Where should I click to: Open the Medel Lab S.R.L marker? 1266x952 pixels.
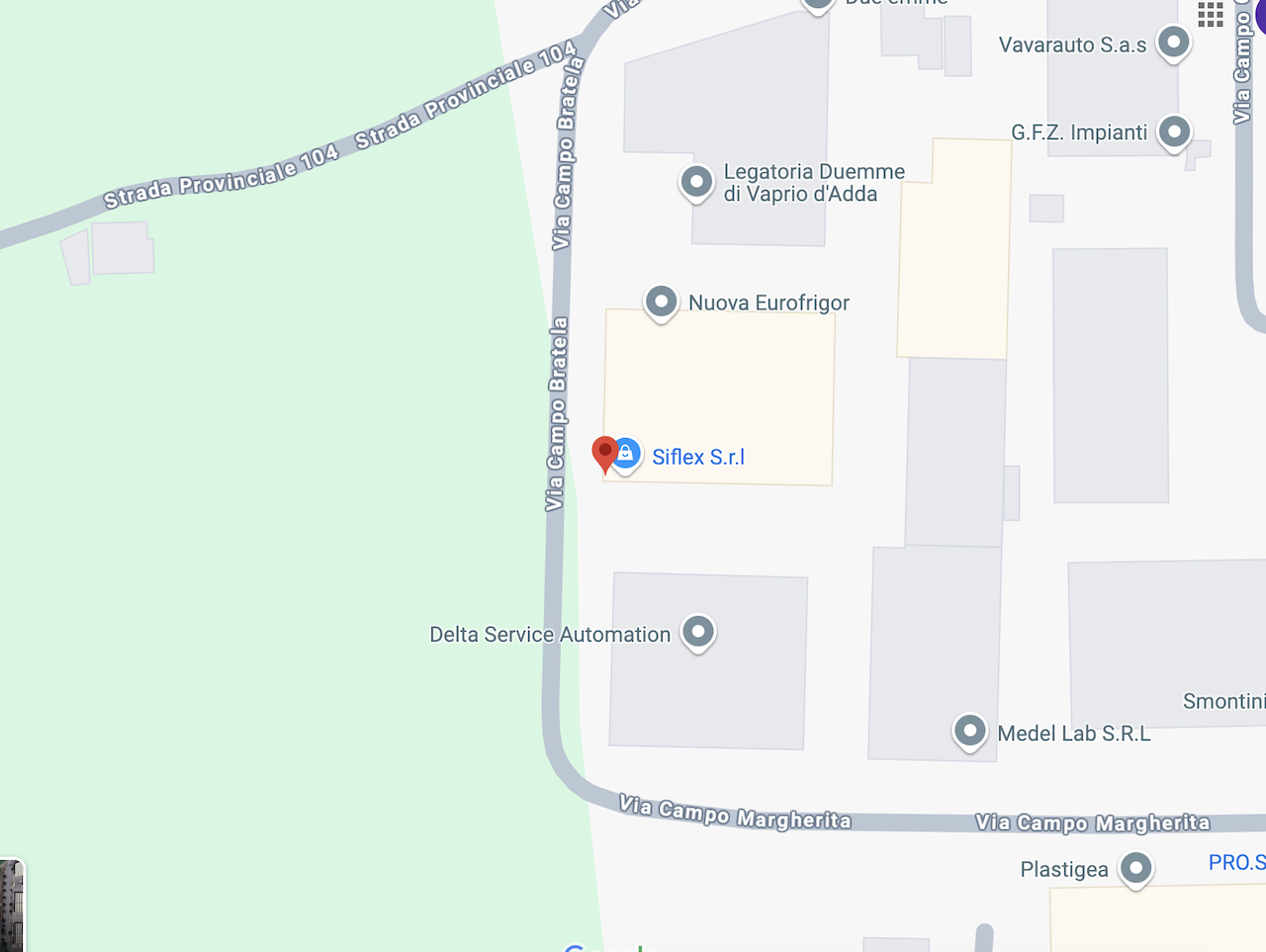point(969,732)
